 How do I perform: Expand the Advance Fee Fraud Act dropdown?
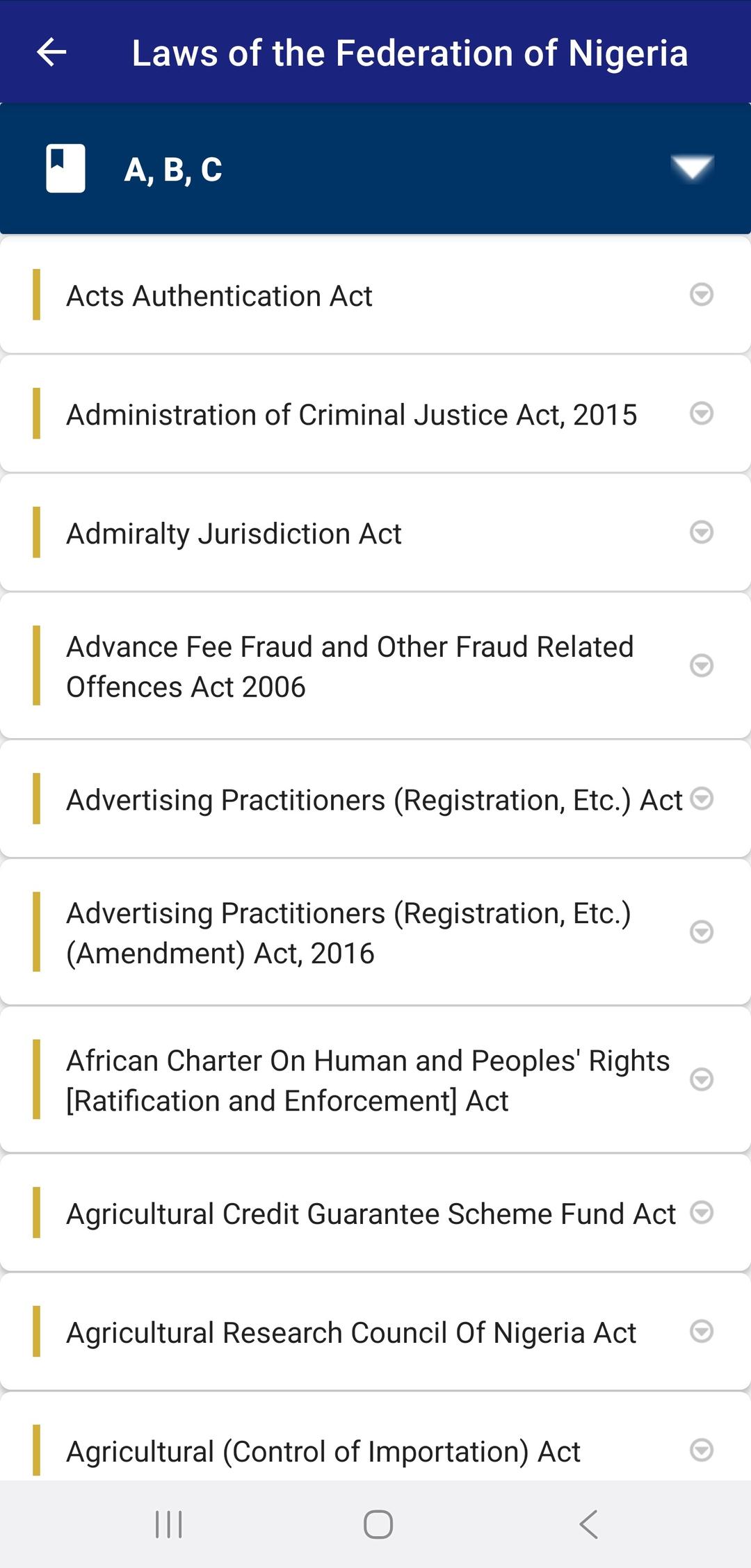(702, 666)
